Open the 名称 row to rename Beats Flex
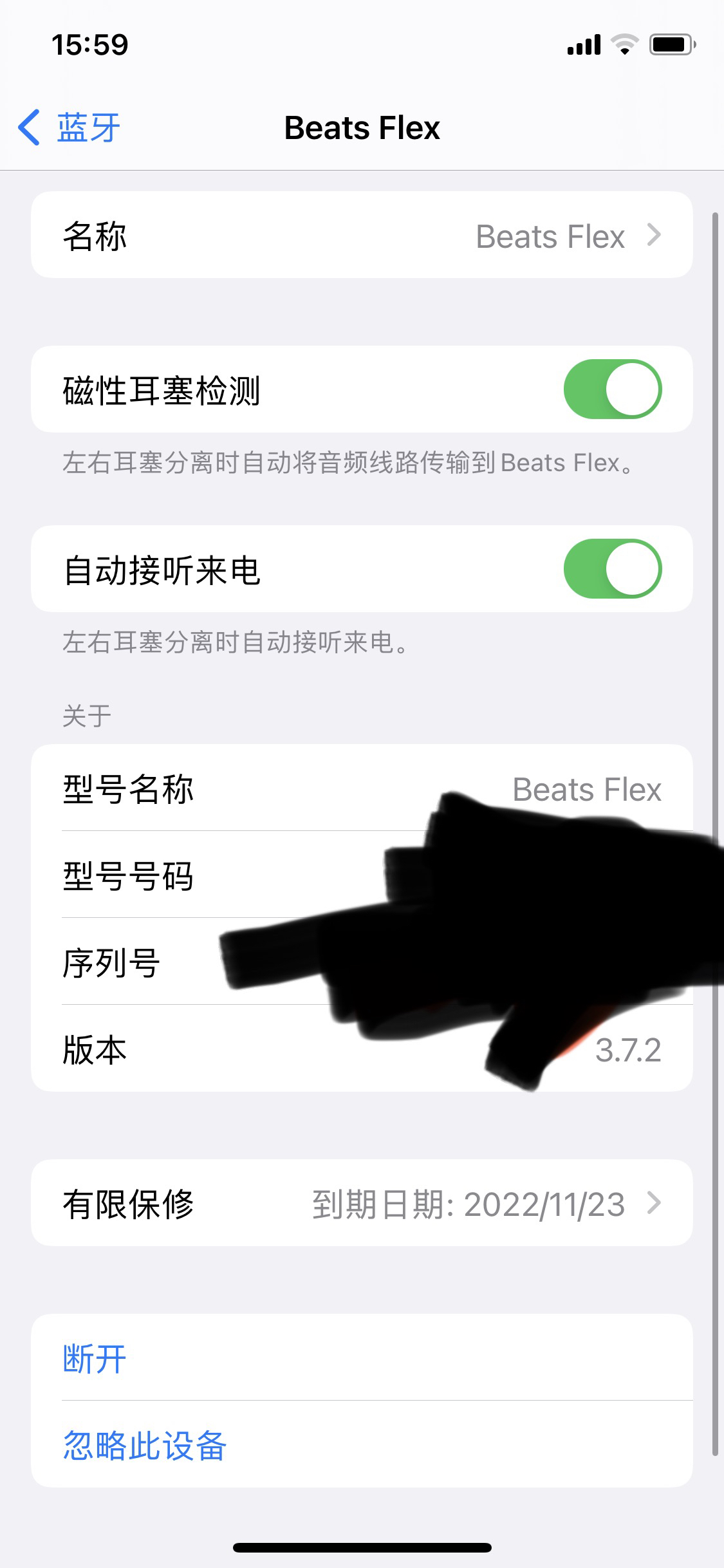Image resolution: width=724 pixels, height=1568 pixels. click(362, 236)
